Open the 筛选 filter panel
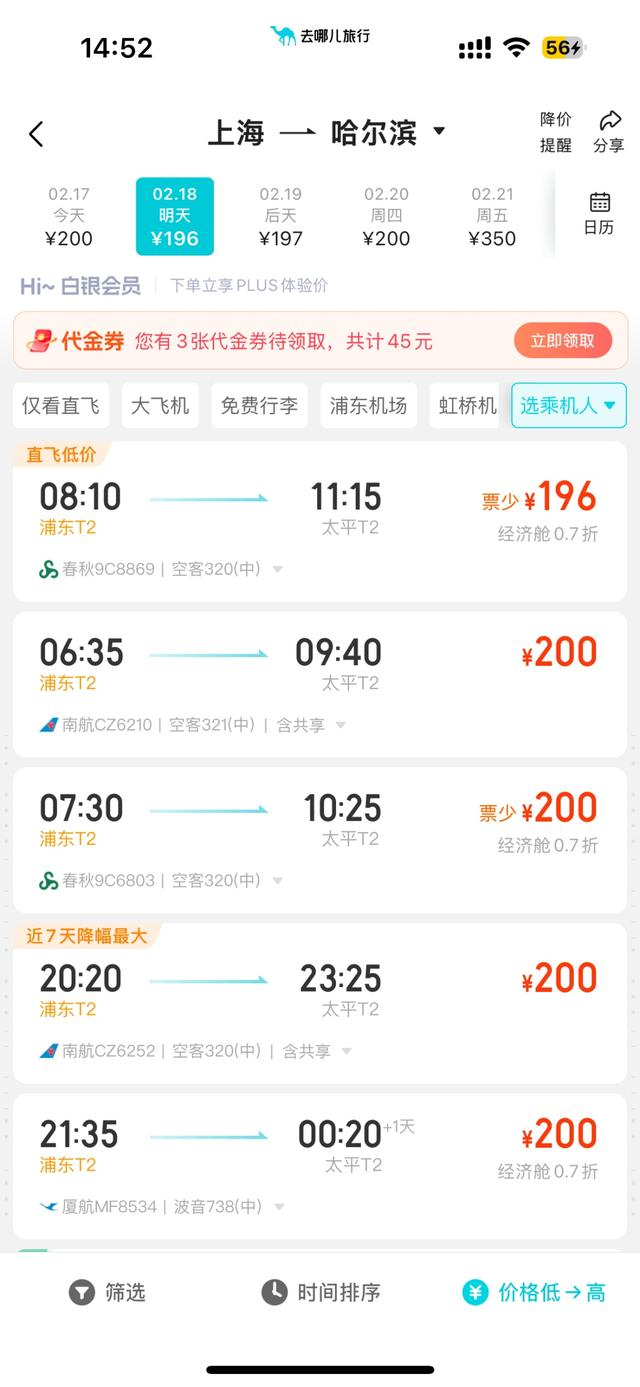This screenshot has width=640, height=1387. click(x=107, y=1292)
